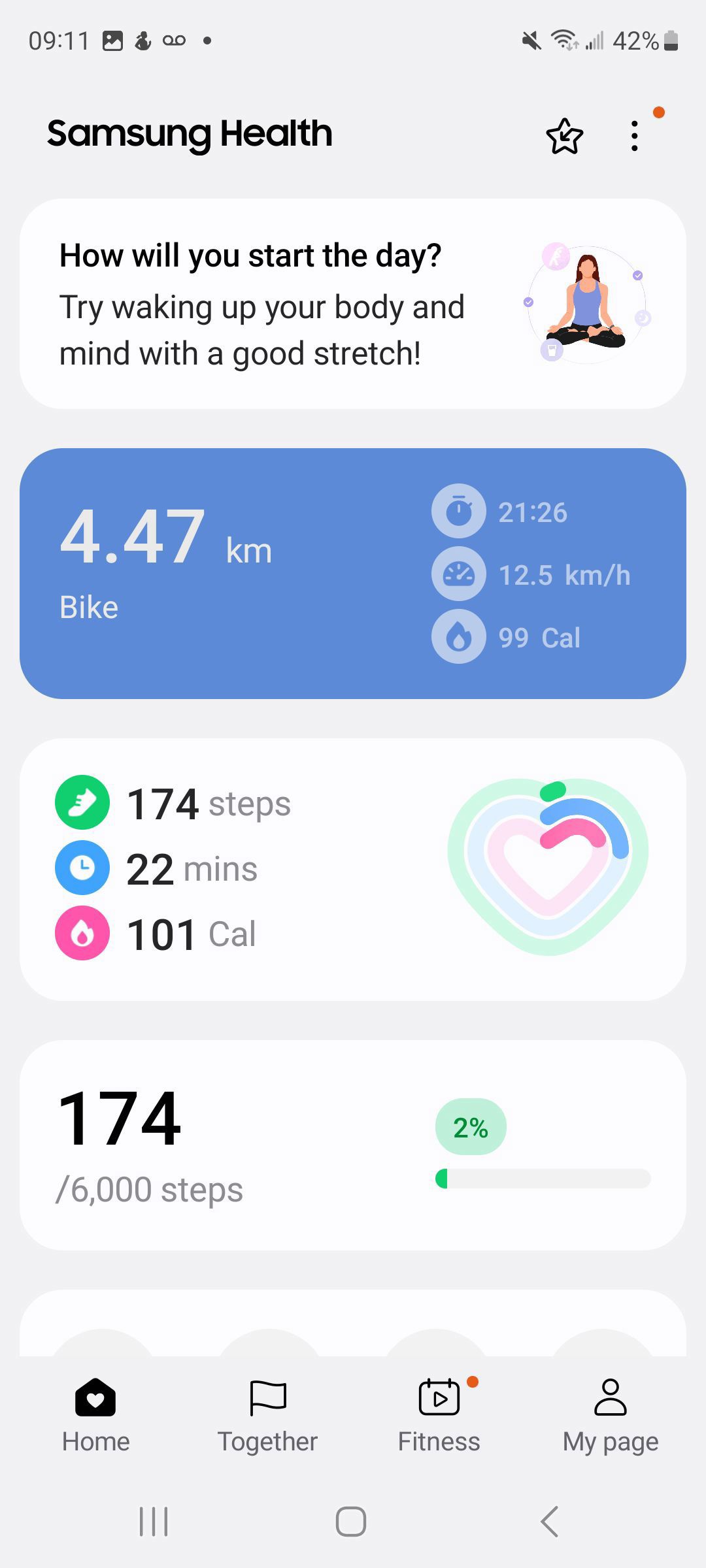Image resolution: width=706 pixels, height=1568 pixels.
Task: Open the Bike exercise summary card
Action: click(x=353, y=574)
